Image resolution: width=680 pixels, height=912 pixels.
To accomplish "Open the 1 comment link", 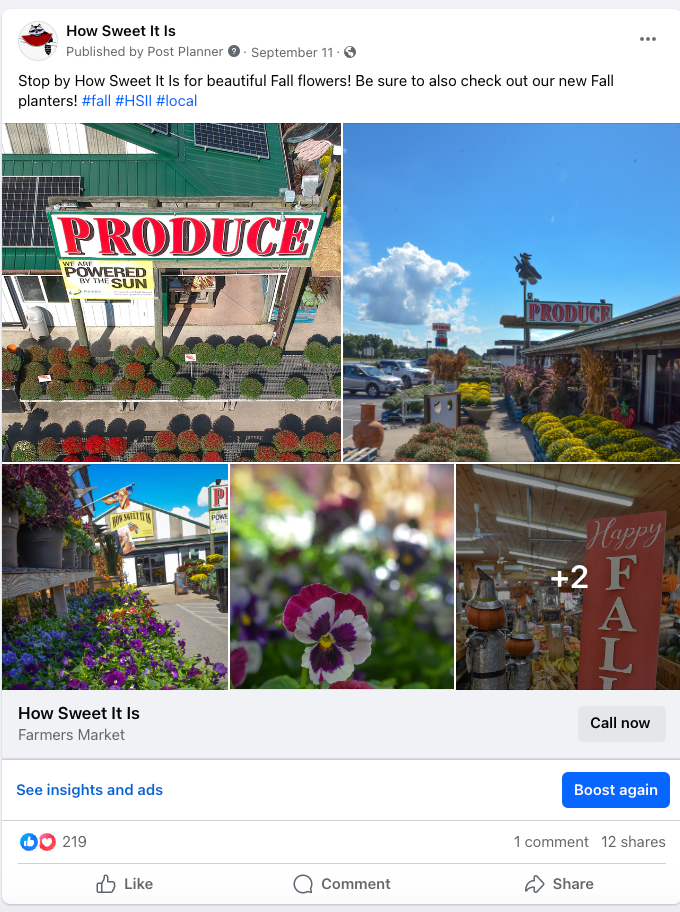I will pyautogui.click(x=551, y=842).
